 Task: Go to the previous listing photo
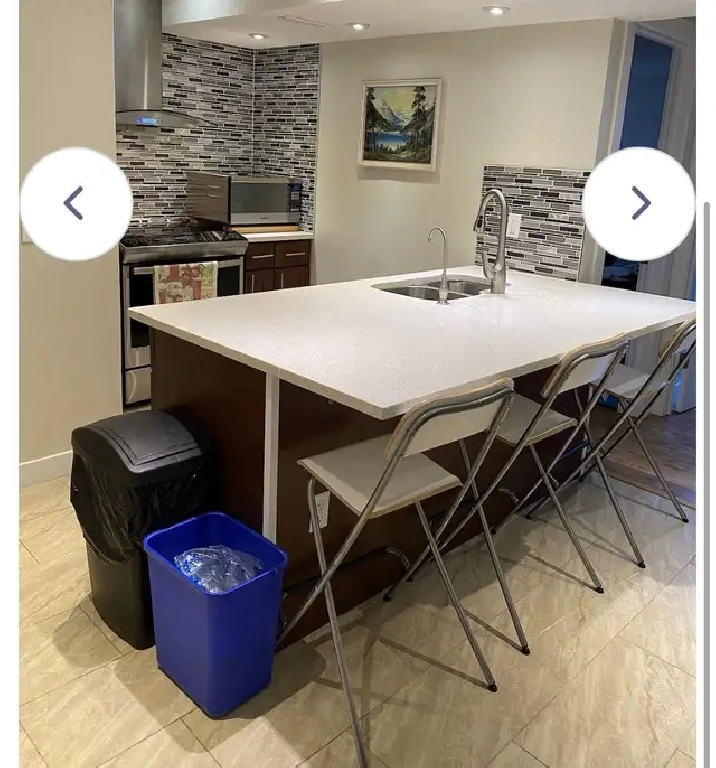76,204
